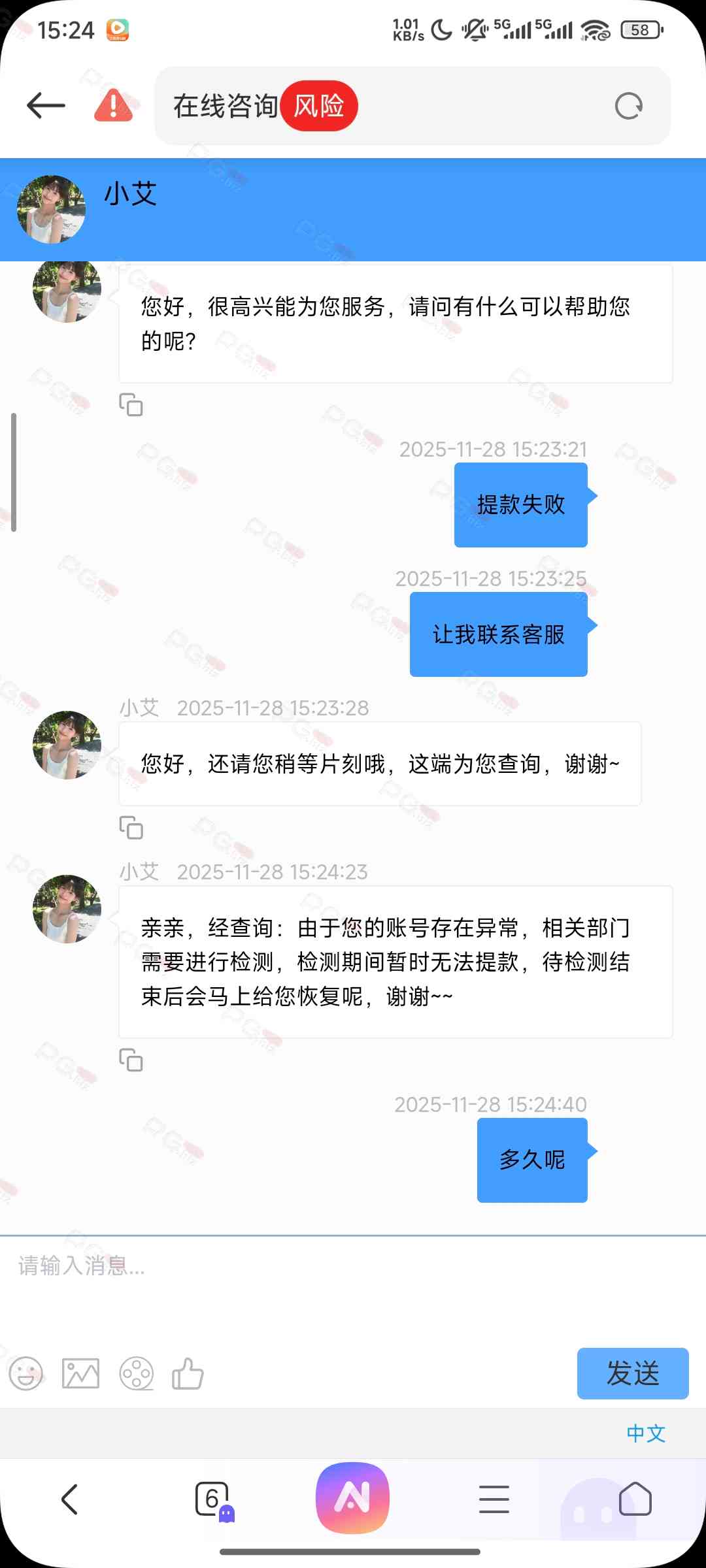Attach a video with the film reel icon

tap(136, 1373)
